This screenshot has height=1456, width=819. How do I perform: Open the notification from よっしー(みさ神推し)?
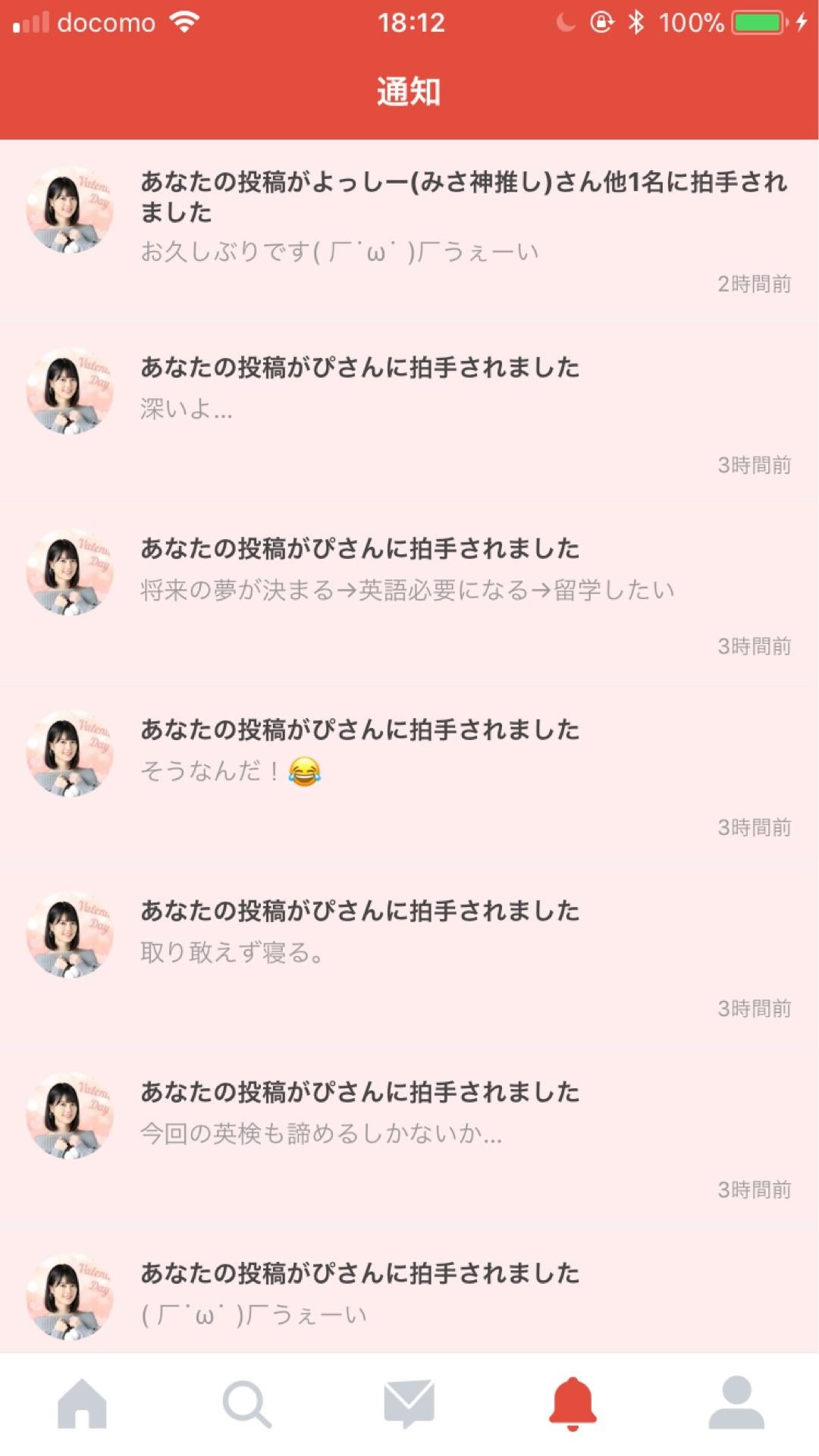[x=409, y=220]
